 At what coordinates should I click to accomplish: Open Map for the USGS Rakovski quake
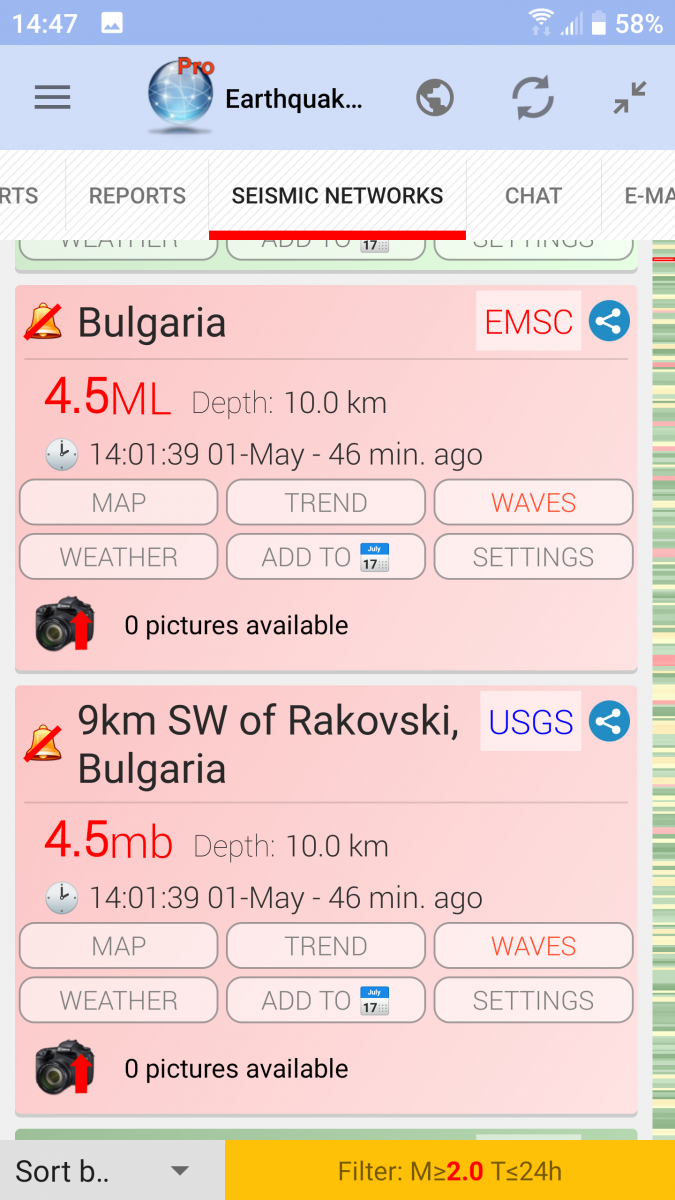coord(118,946)
